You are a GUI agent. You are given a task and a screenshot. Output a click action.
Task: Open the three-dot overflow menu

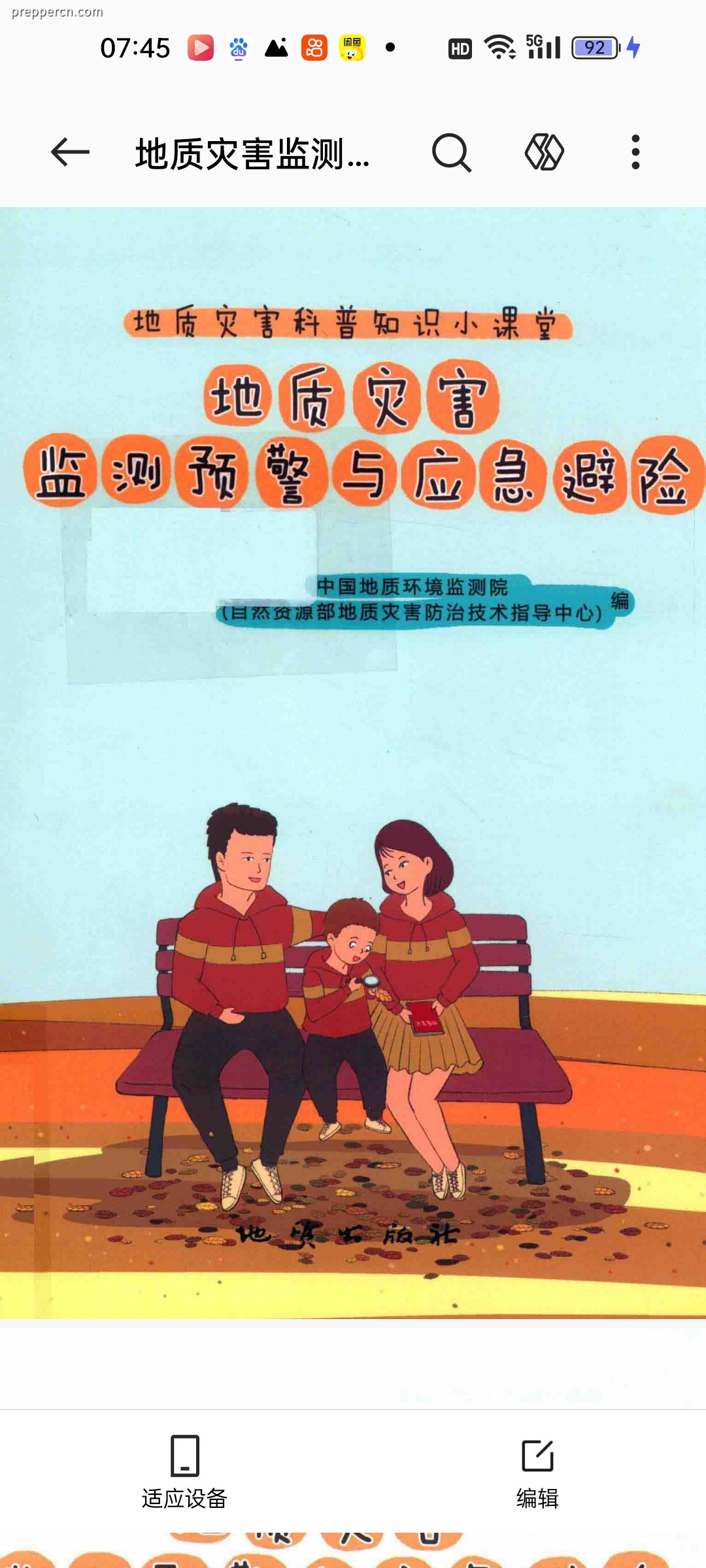pos(635,152)
